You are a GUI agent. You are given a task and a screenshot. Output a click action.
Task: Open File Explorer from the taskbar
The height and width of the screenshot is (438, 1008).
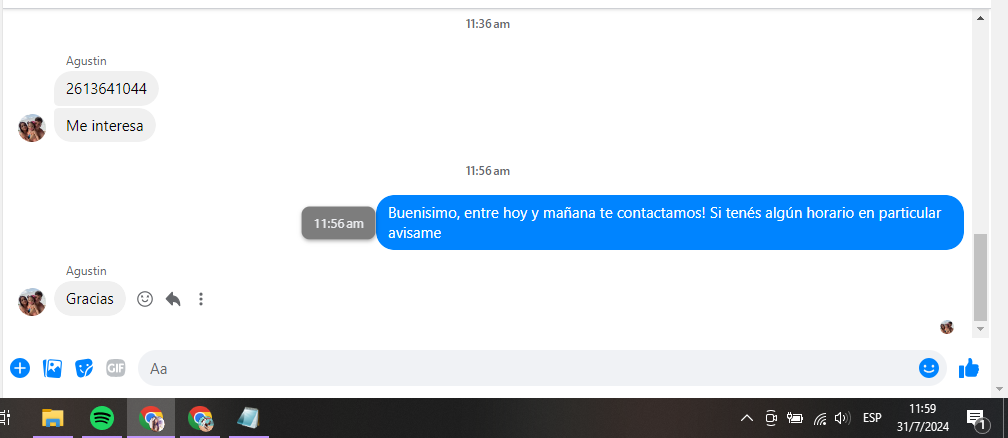53,418
